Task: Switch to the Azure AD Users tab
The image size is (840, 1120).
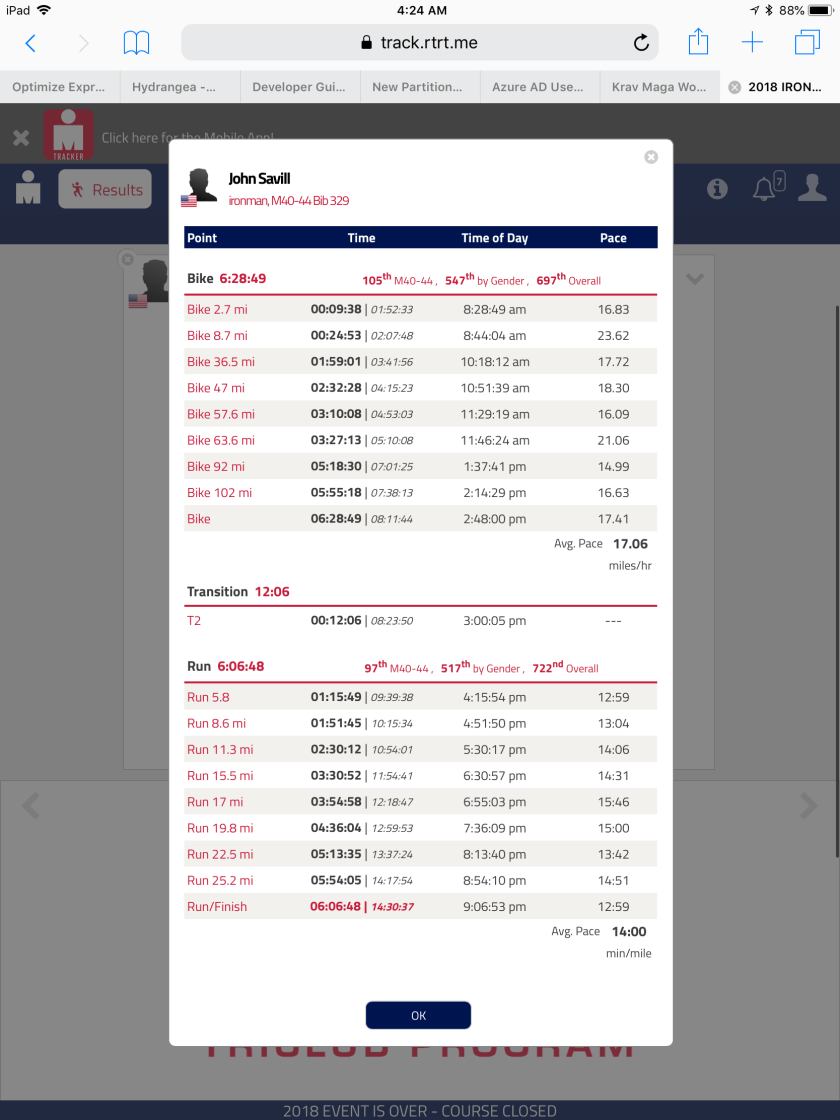Action: click(x=540, y=87)
